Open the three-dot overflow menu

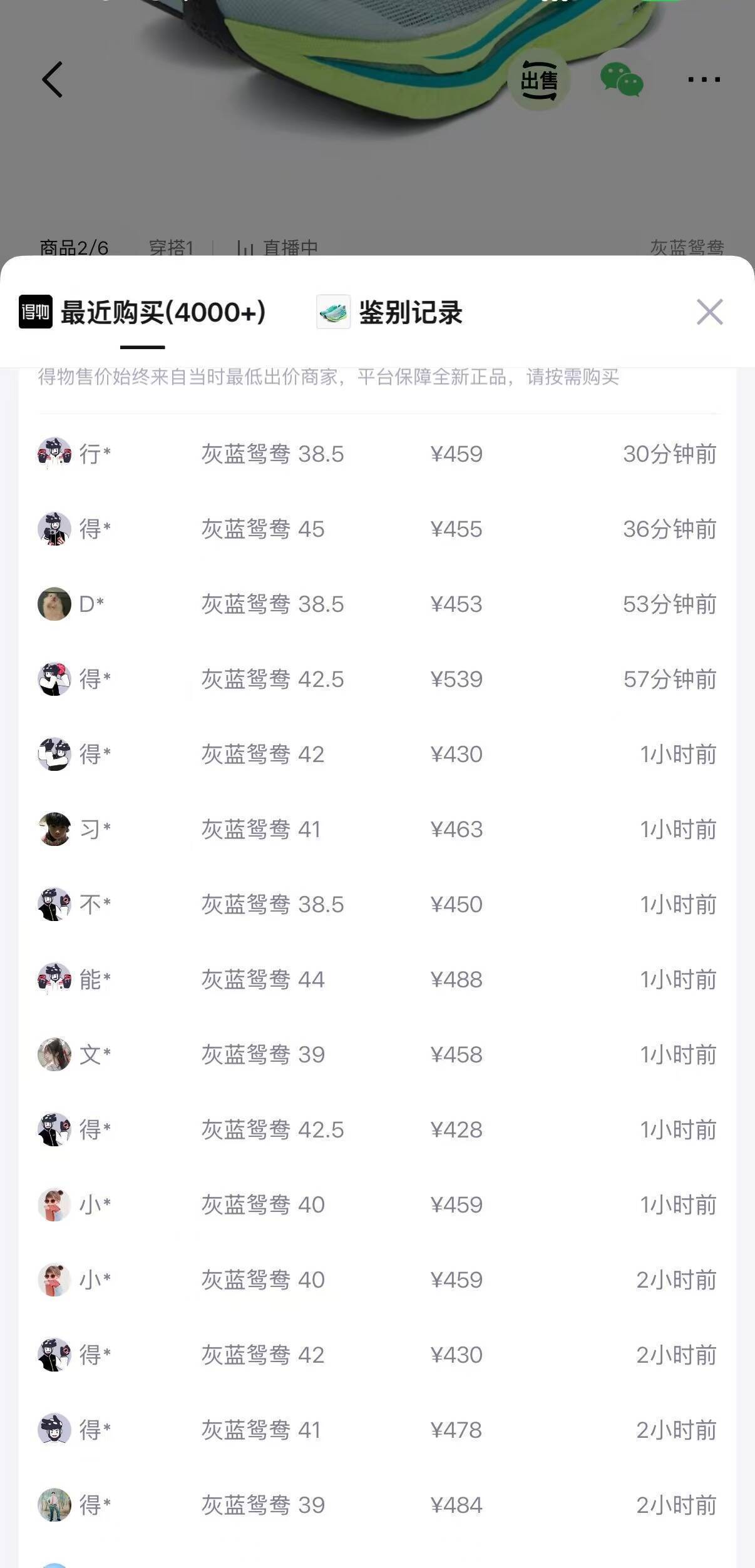coord(704,79)
